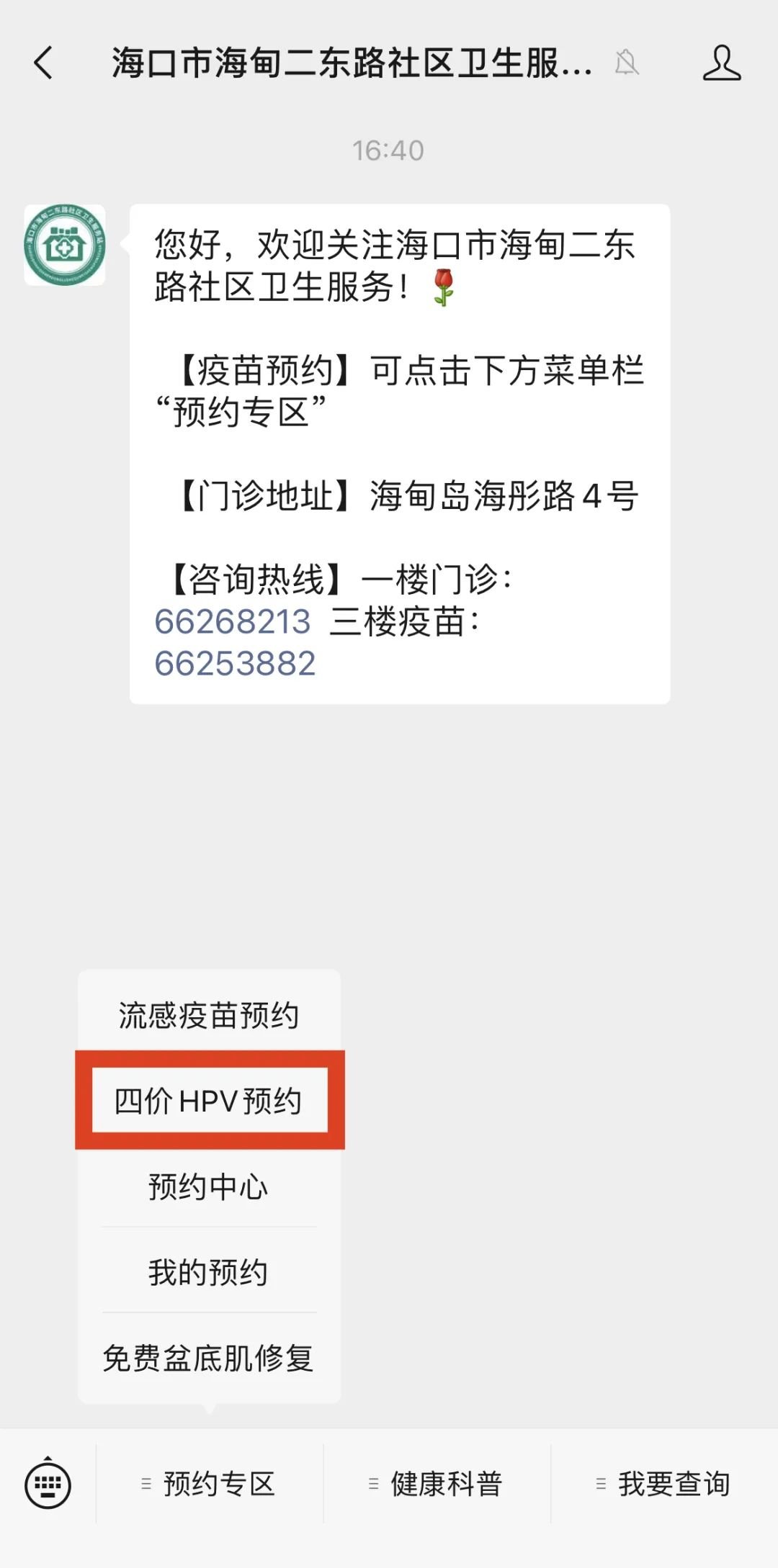This screenshot has height=1568, width=778.
Task: Expand the 我要查询 bottom menu
Action: [664, 1484]
